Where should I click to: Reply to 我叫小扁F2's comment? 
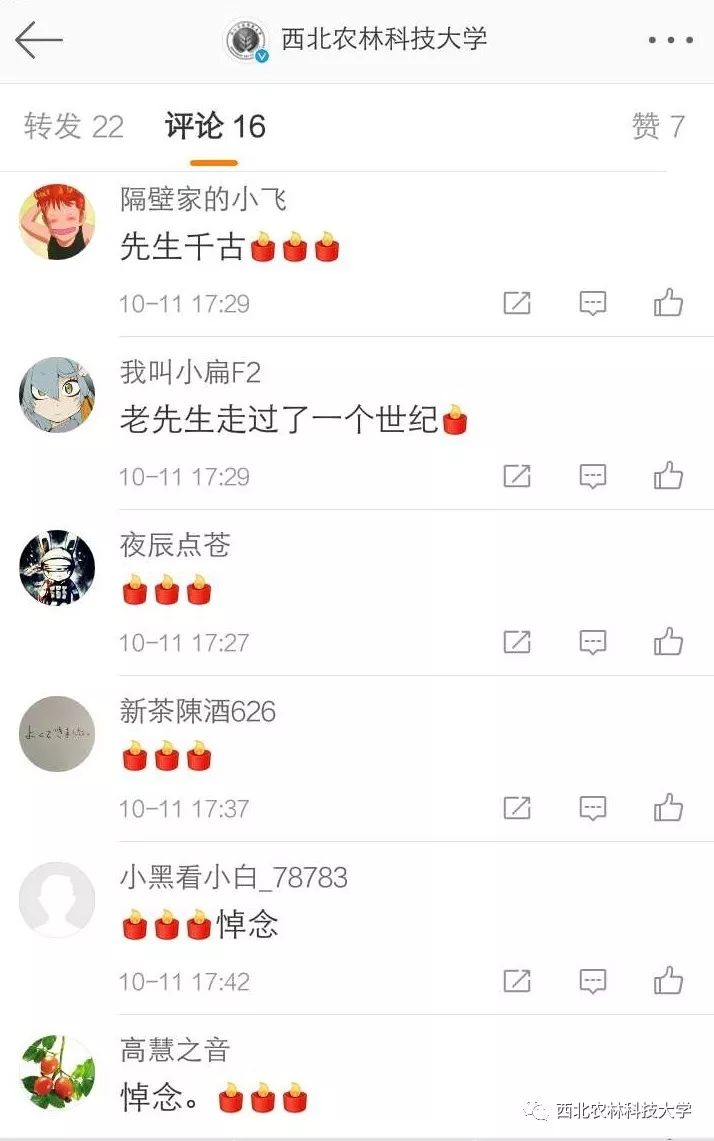click(593, 476)
